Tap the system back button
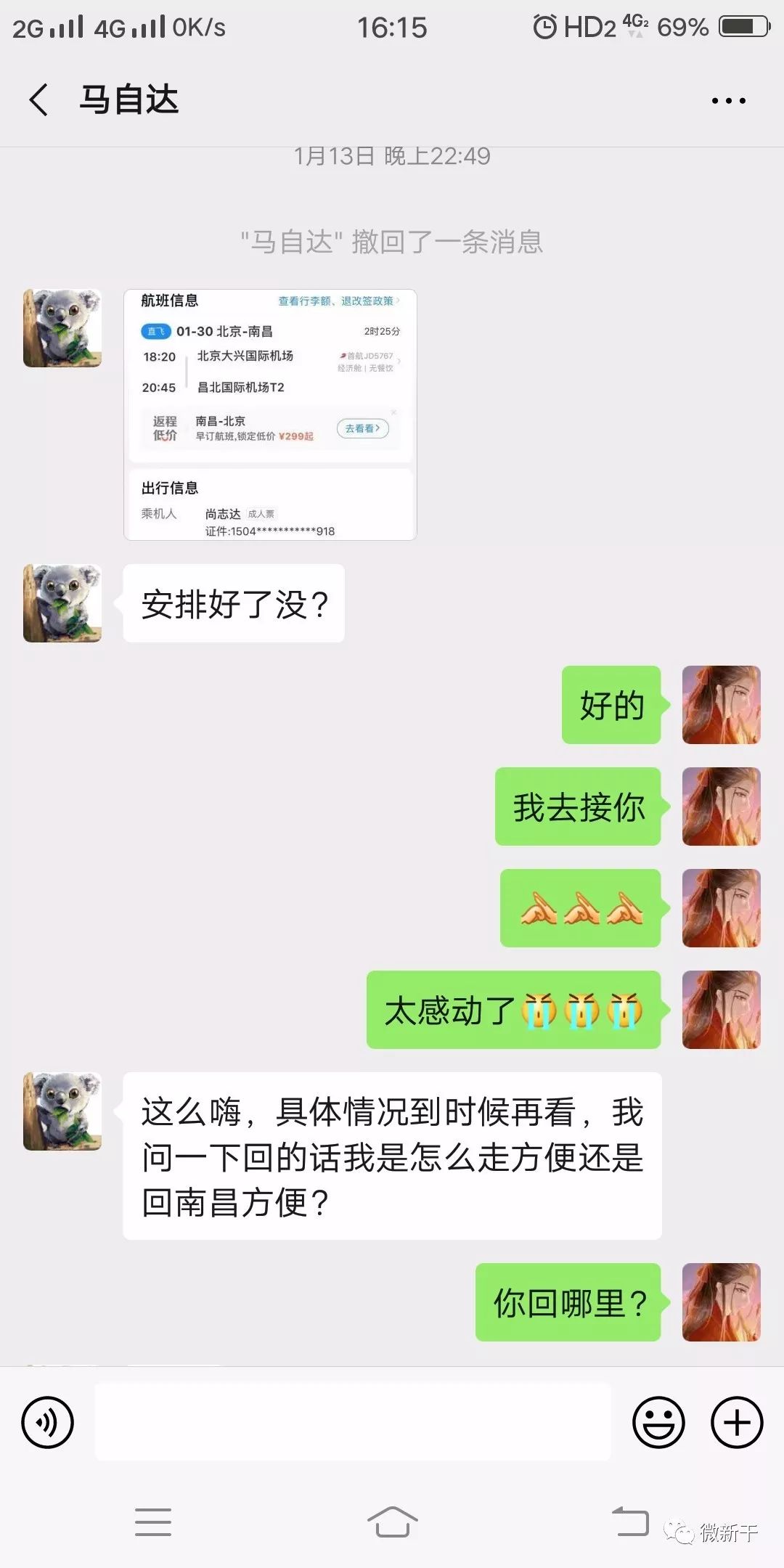Image resolution: width=784 pixels, height=1568 pixels. [630, 1521]
